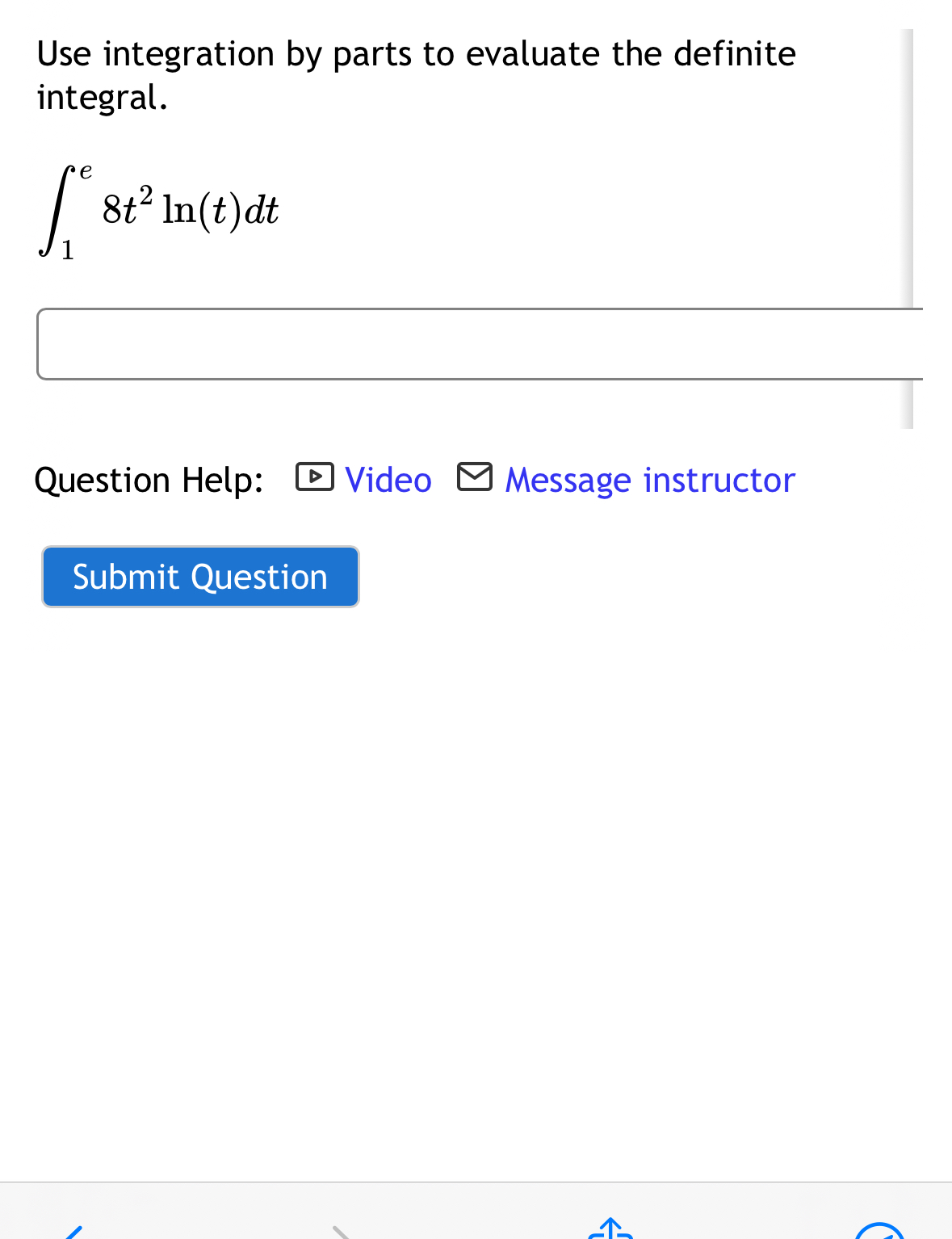Click the scrollbar on the right edge

point(908,226)
